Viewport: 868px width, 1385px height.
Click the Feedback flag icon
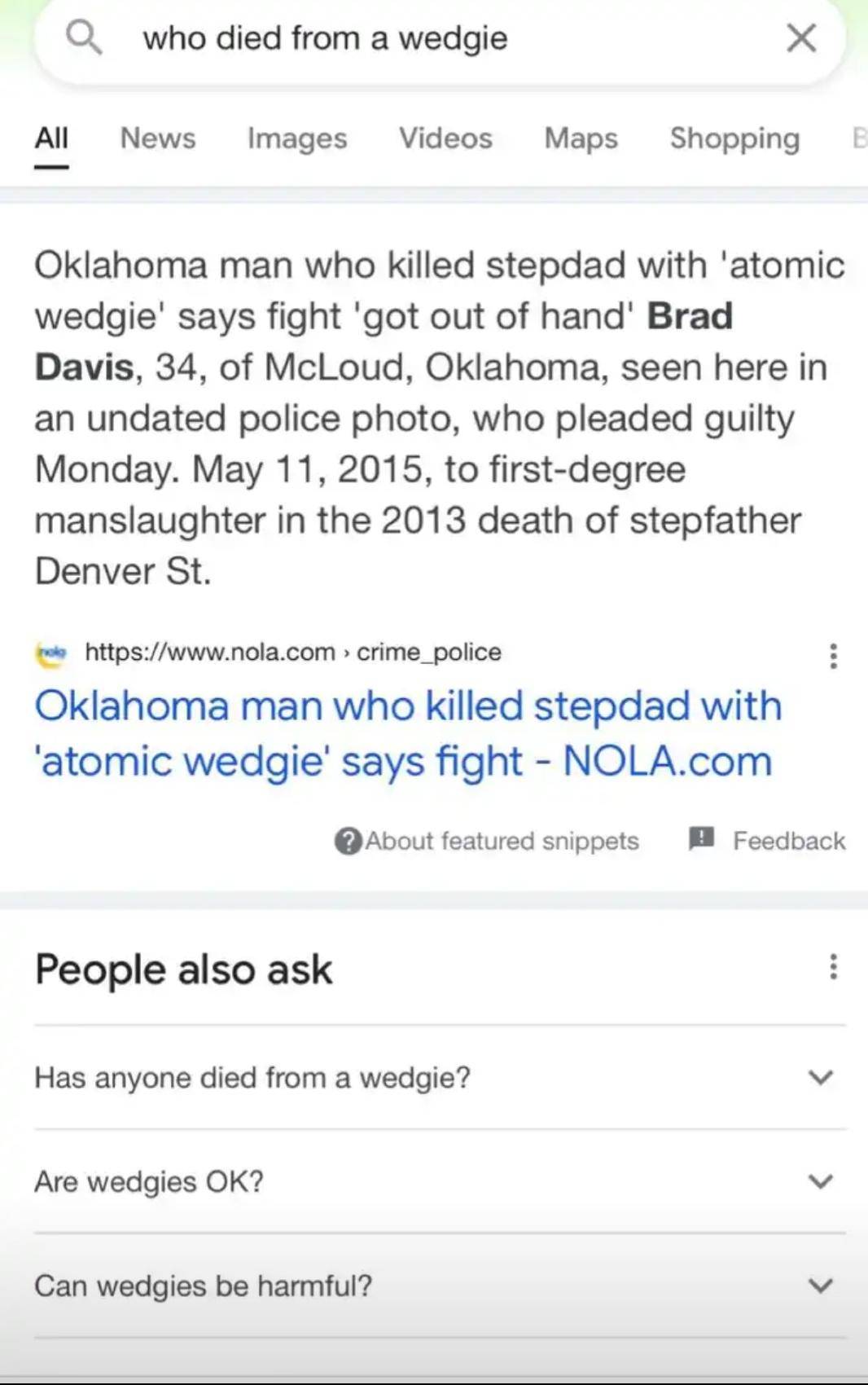[x=700, y=839]
